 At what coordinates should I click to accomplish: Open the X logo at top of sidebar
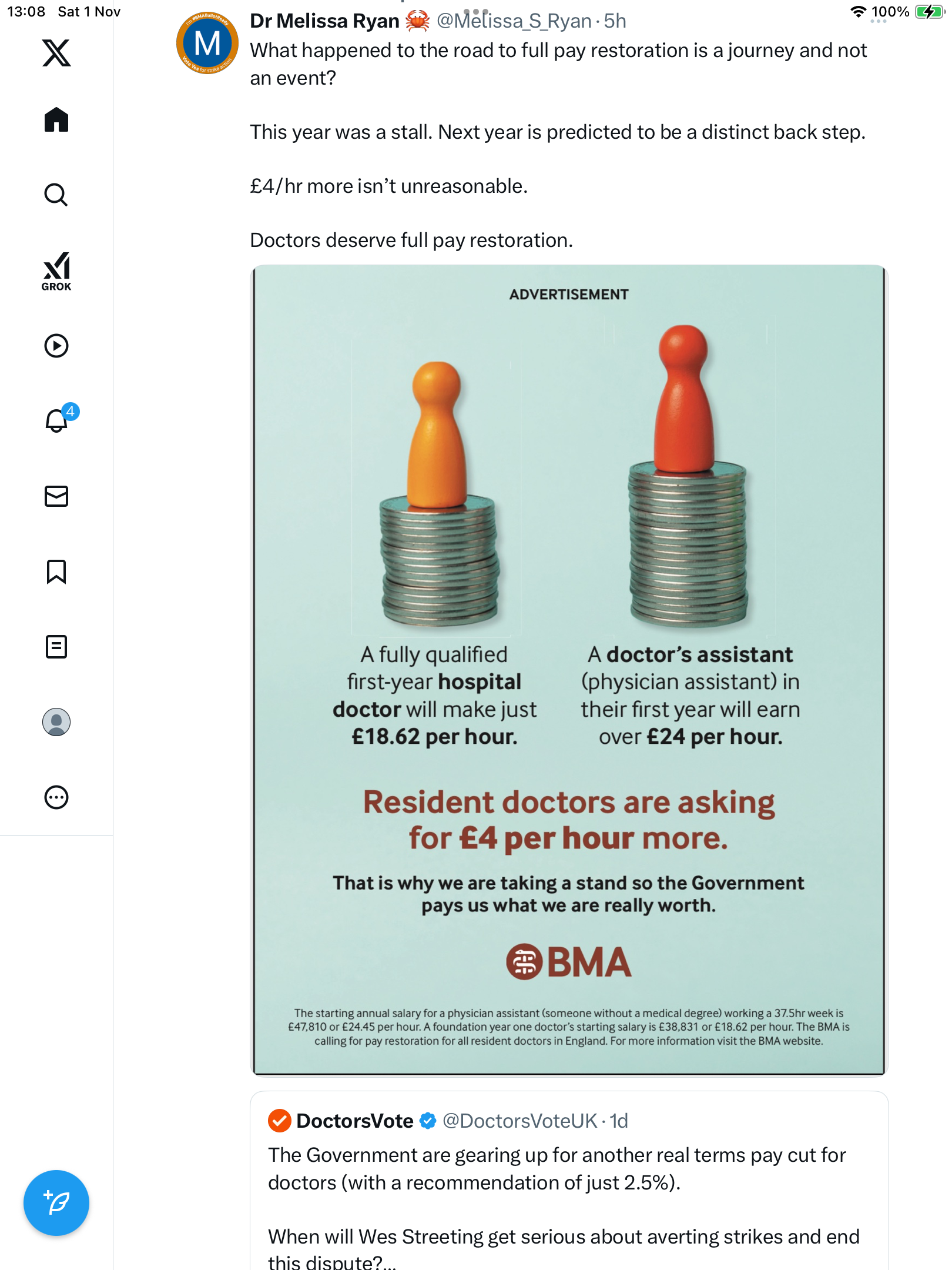pyautogui.click(x=56, y=53)
